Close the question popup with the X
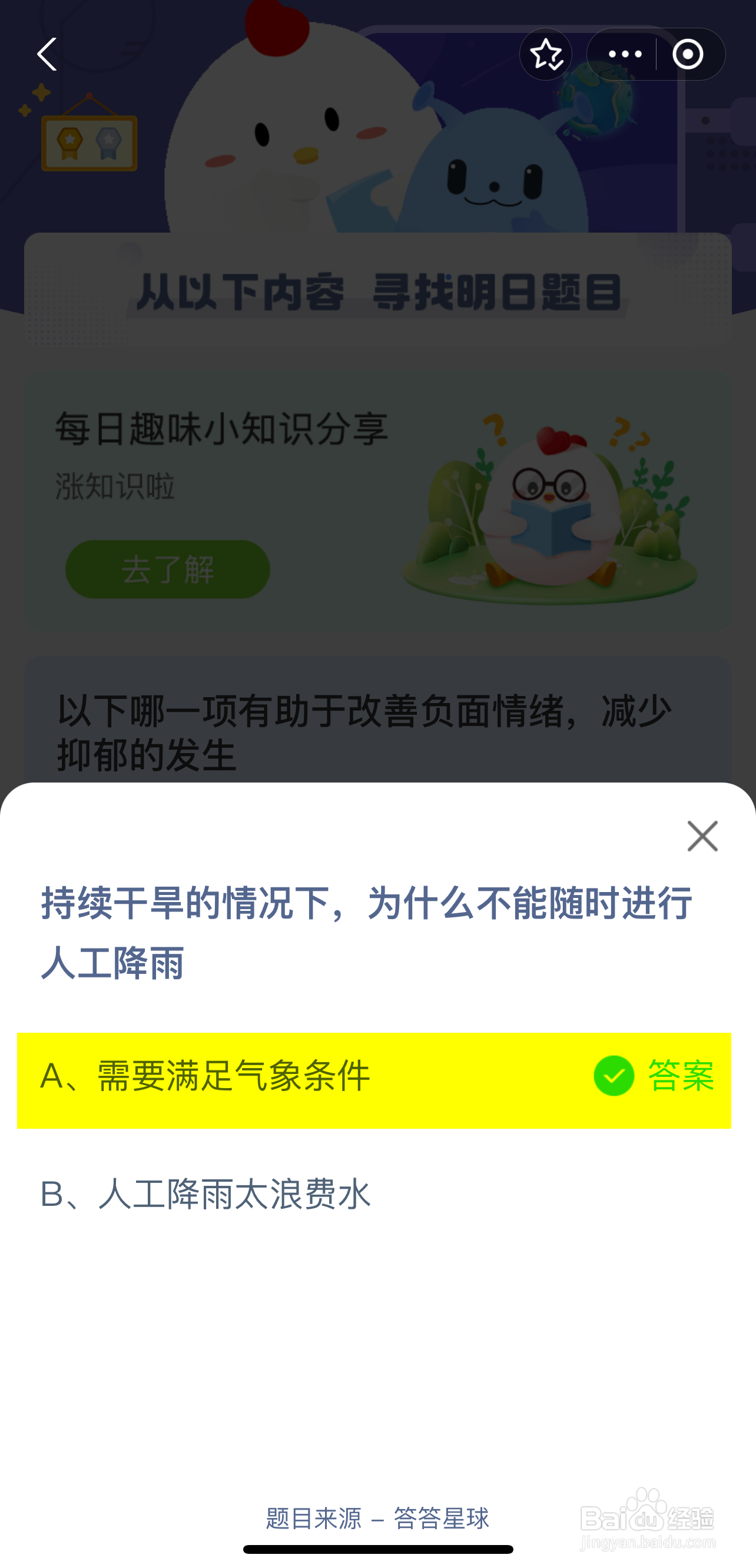 click(x=703, y=836)
